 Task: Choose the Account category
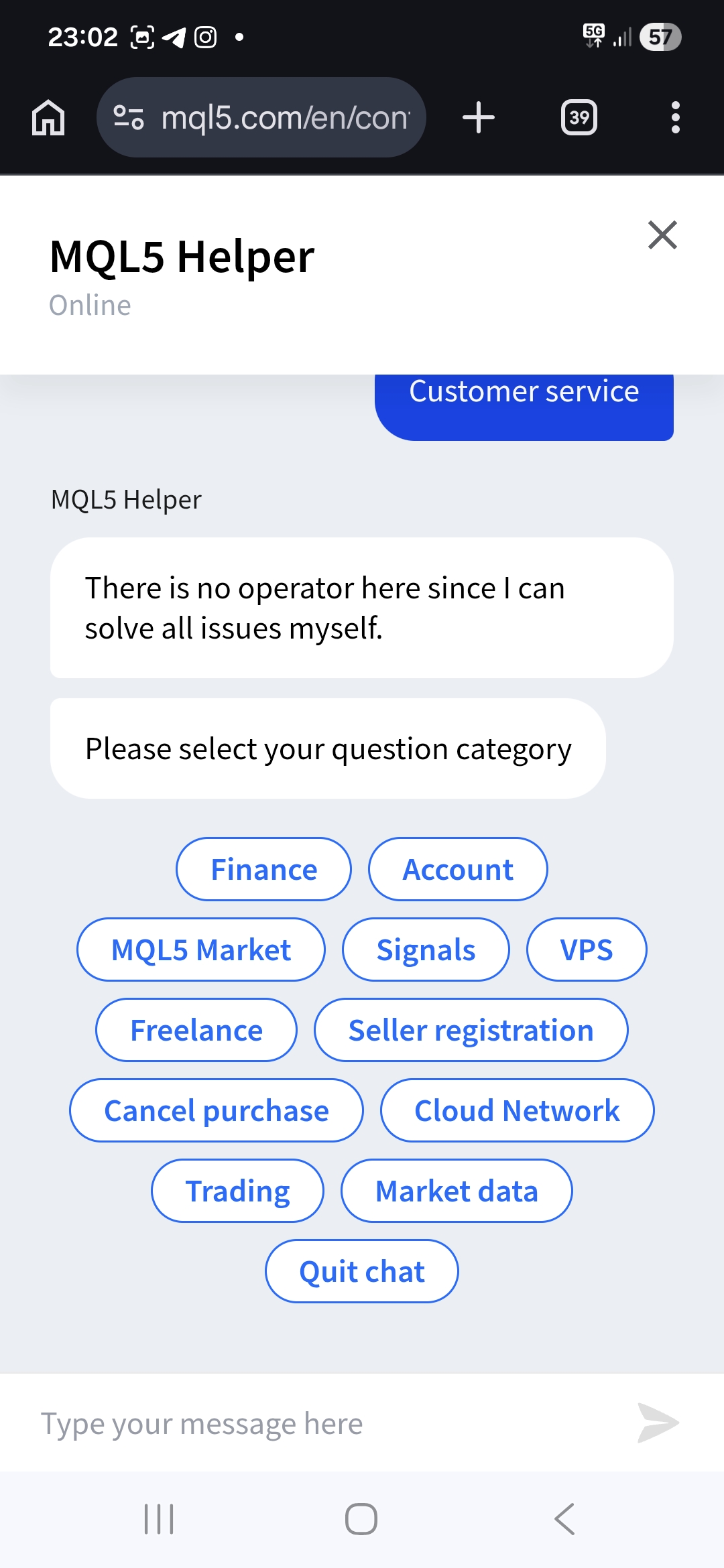click(x=458, y=869)
